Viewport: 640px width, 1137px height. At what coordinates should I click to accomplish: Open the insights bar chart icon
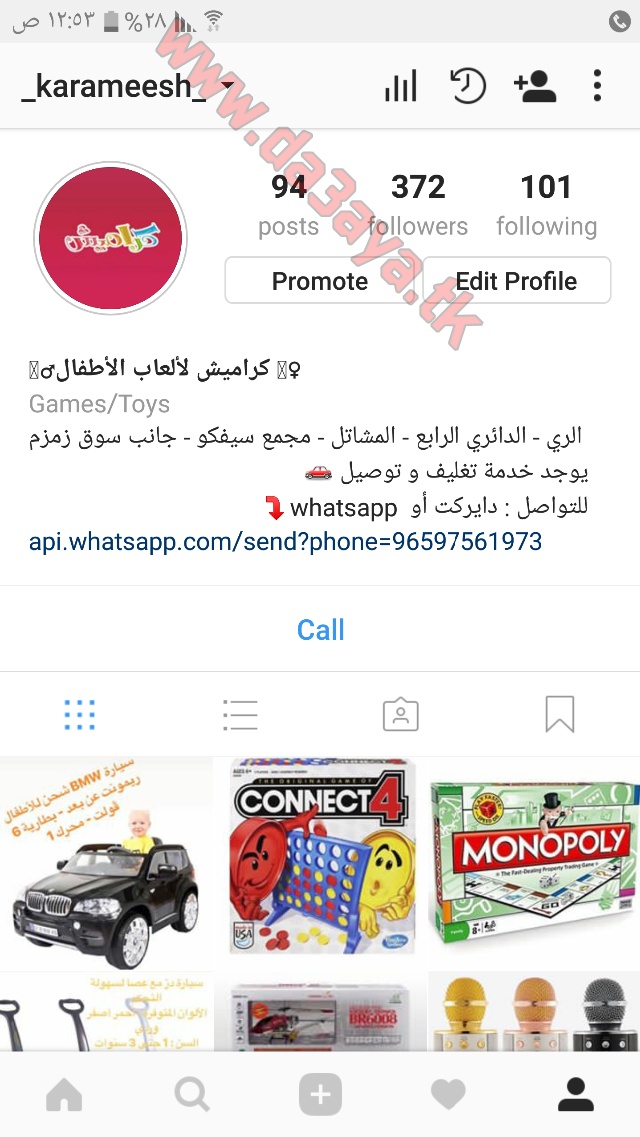pyautogui.click(x=401, y=86)
